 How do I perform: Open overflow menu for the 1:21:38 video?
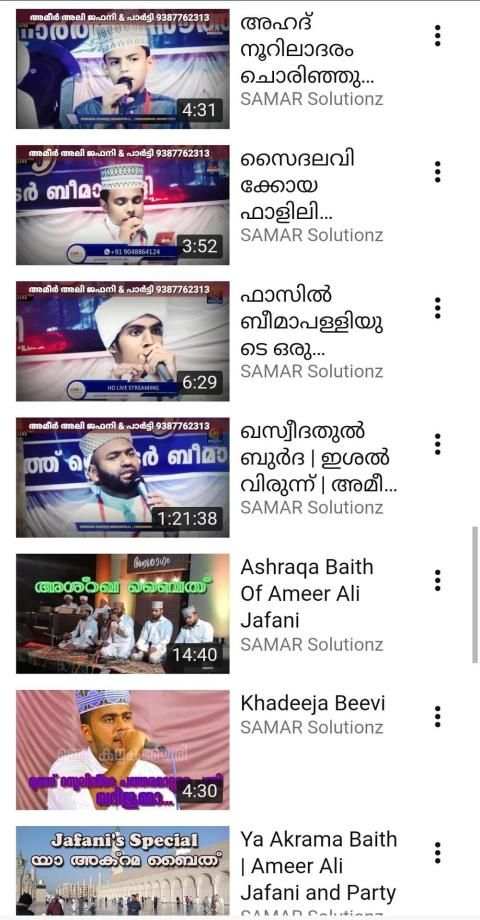437,444
